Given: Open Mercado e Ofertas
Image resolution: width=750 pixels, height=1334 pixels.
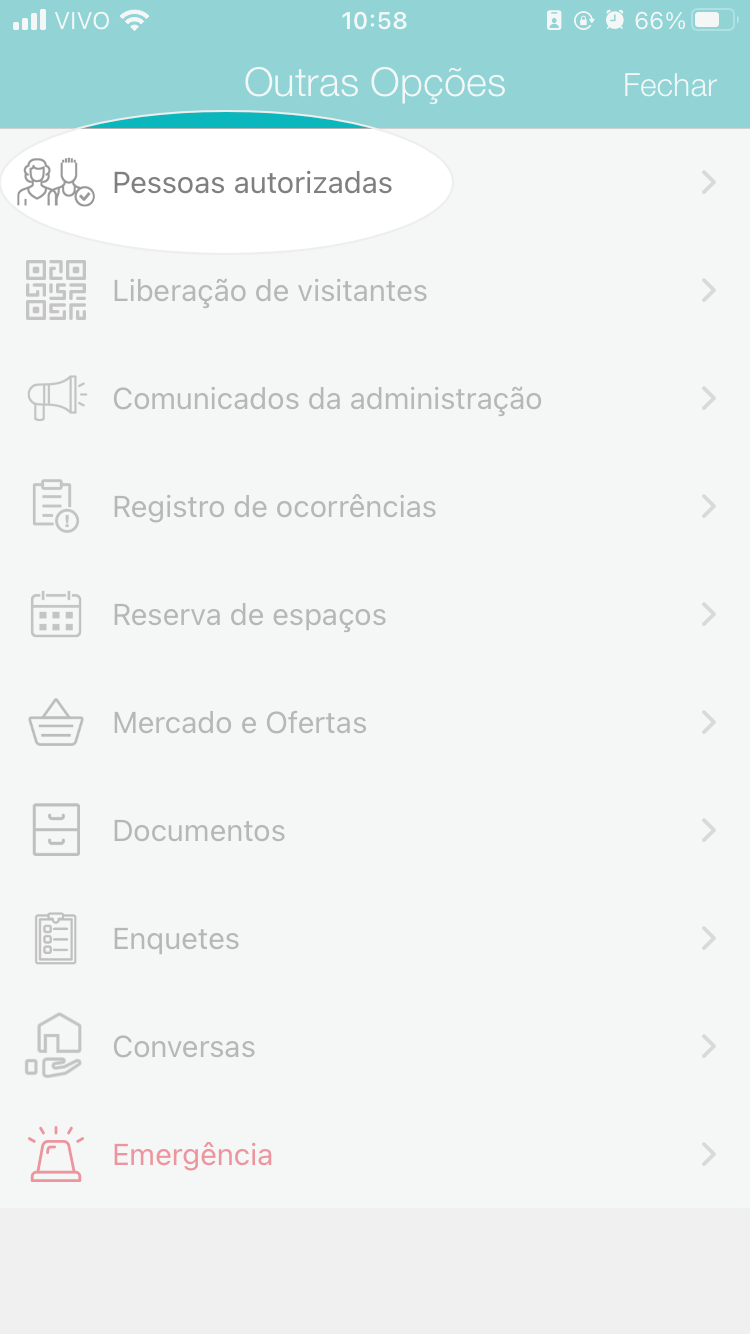Looking at the screenshot, I should (375, 723).
